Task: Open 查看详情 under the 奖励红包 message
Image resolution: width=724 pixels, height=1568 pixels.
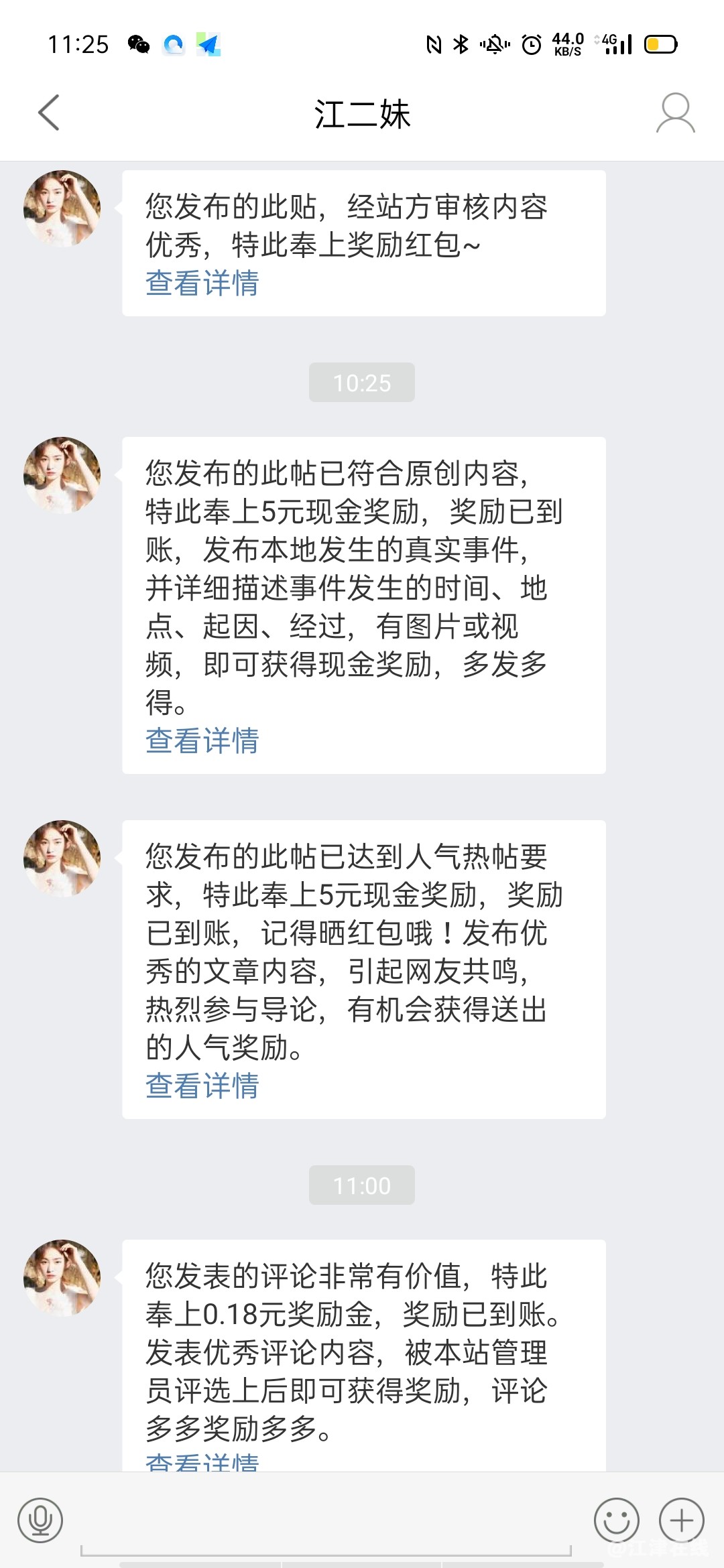Action: click(202, 283)
